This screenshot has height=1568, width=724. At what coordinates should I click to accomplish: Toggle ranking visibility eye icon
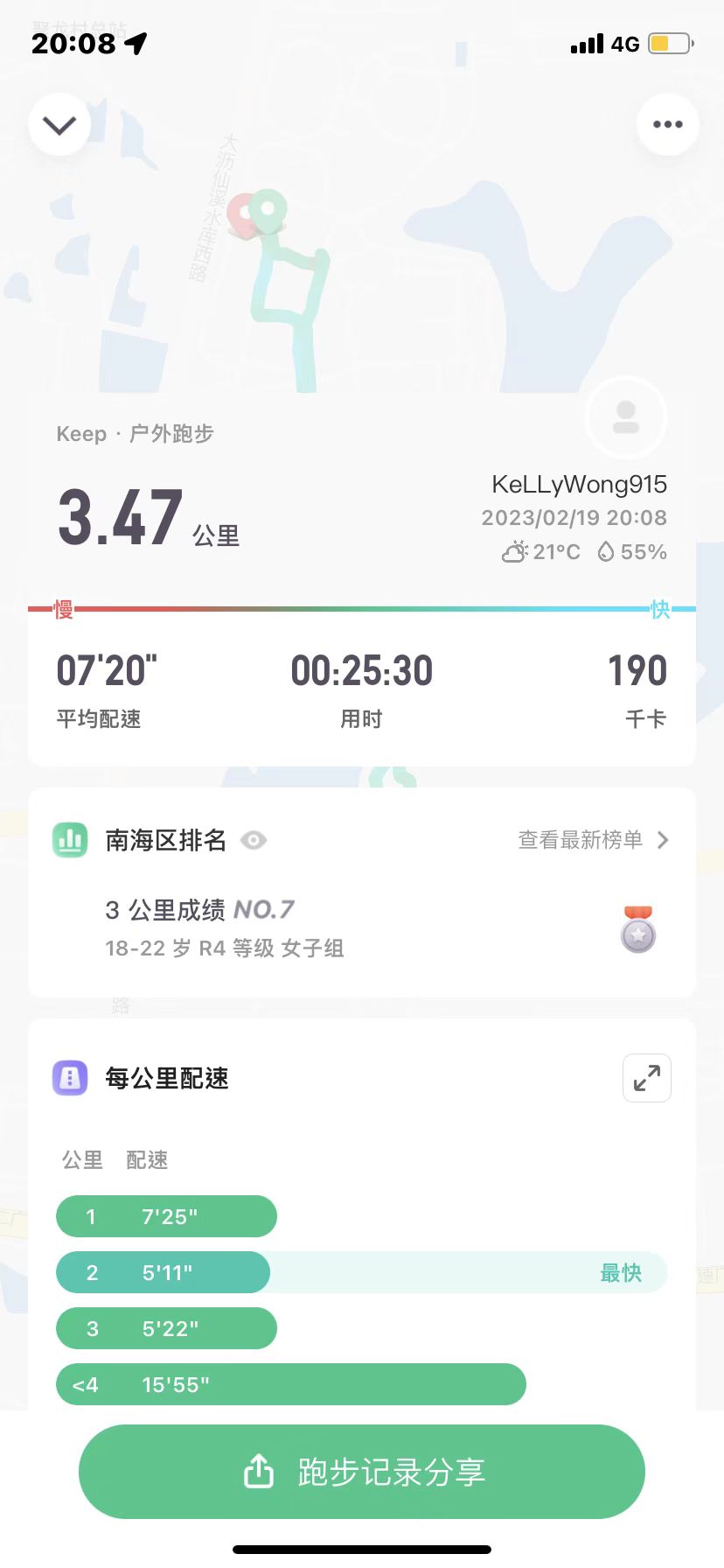tap(254, 840)
